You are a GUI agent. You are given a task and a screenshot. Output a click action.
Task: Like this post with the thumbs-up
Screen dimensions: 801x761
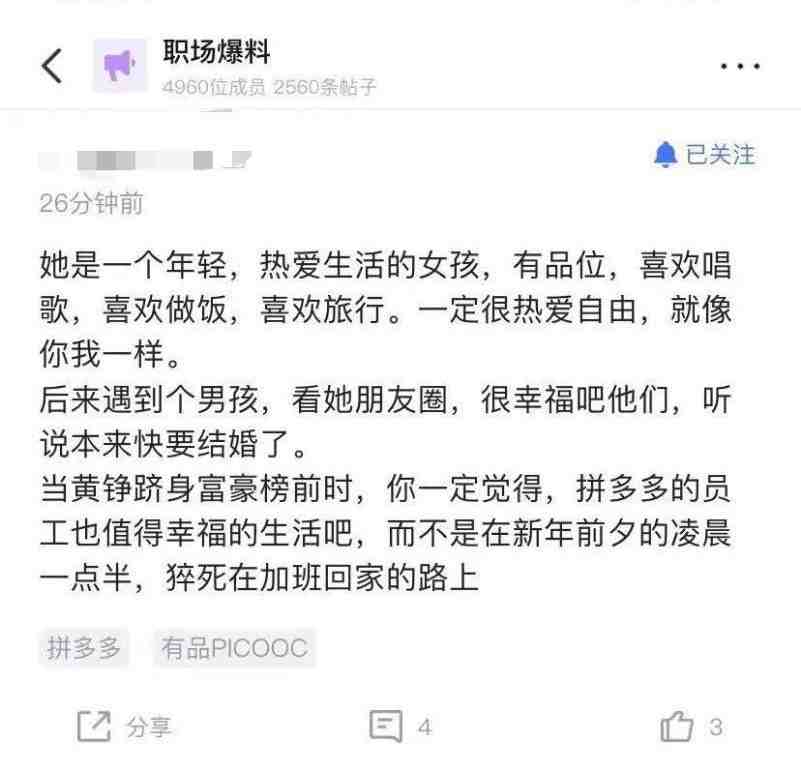point(689,727)
